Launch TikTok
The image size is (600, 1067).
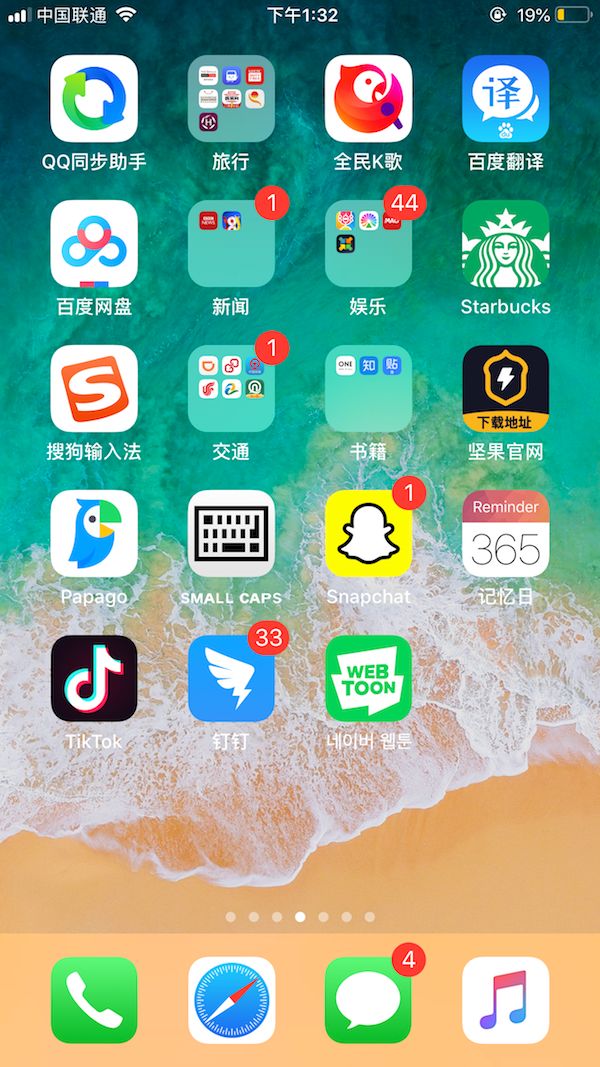coord(94,678)
